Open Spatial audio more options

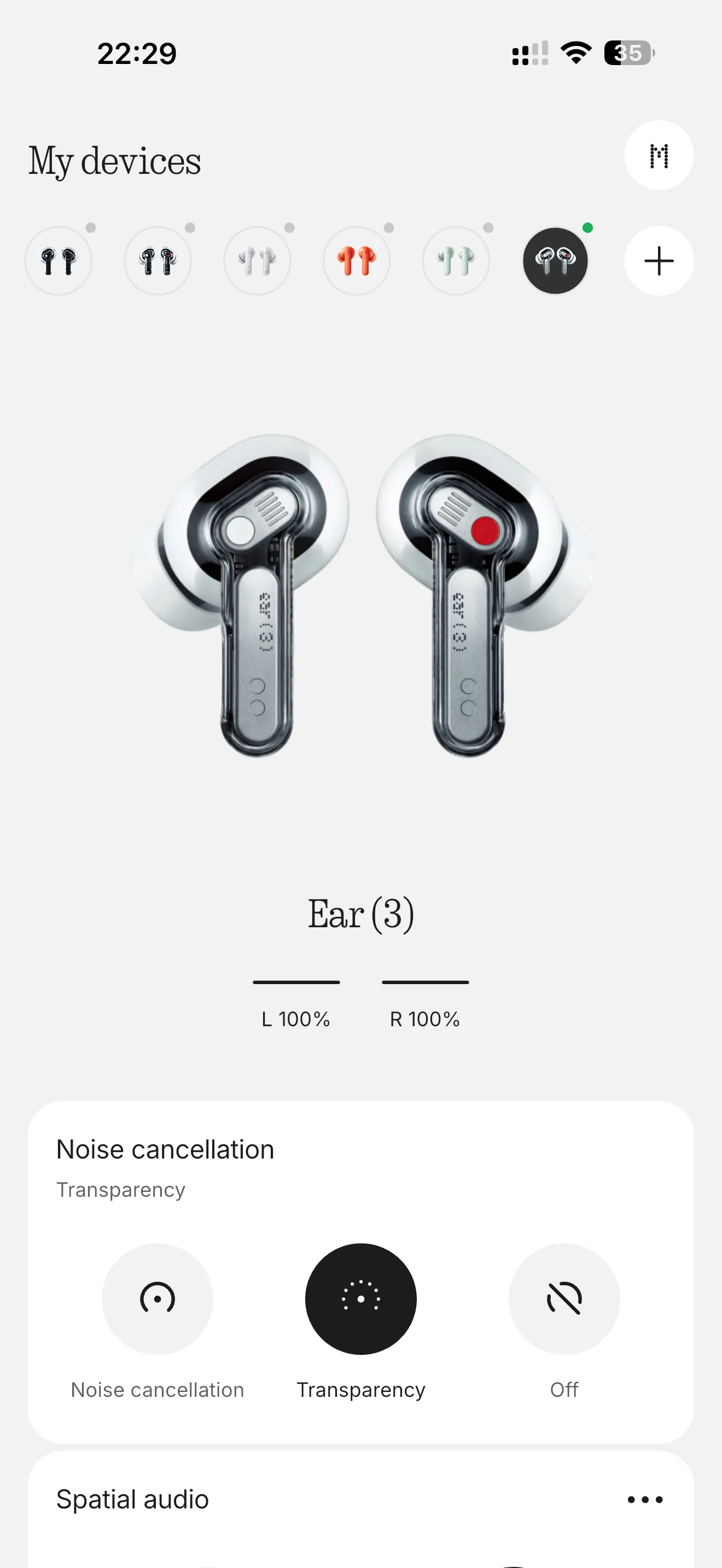(645, 1500)
